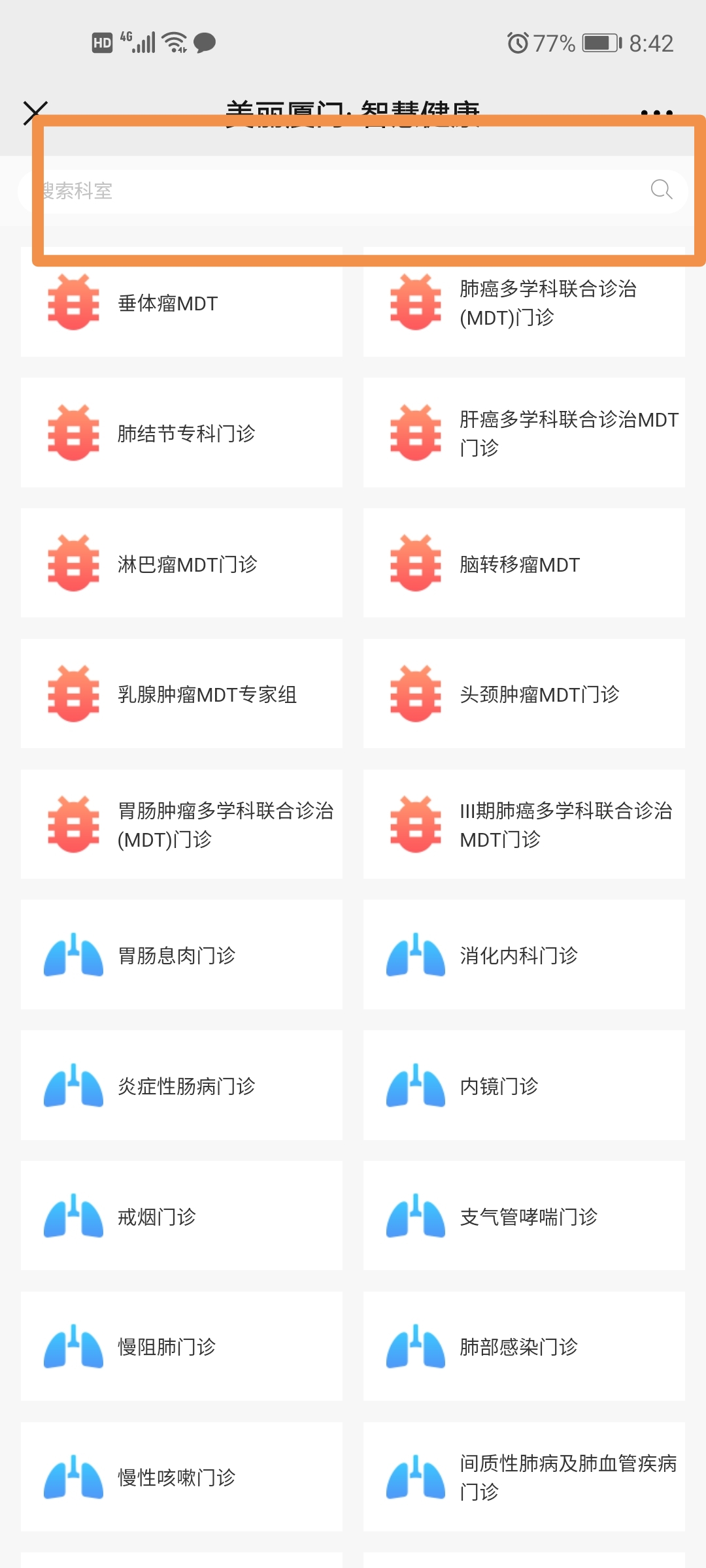Tap the magnifier search icon
The image size is (706, 1568).
[x=661, y=190]
